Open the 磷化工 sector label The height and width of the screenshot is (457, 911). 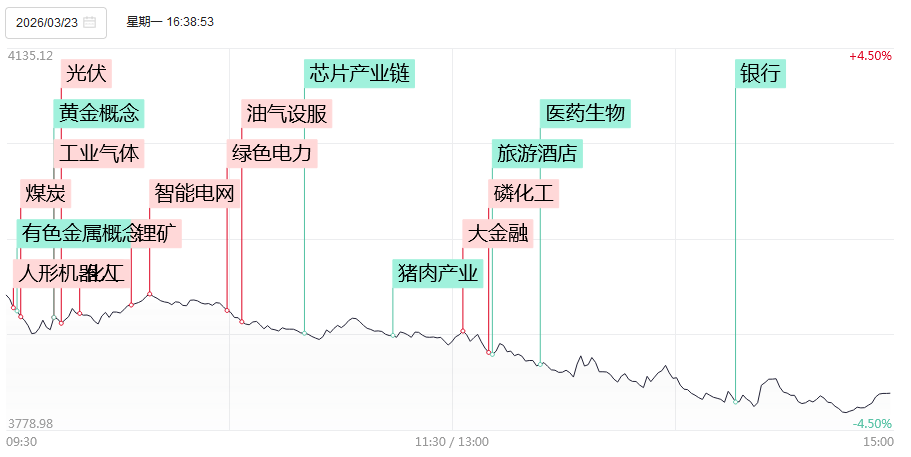pos(523,193)
